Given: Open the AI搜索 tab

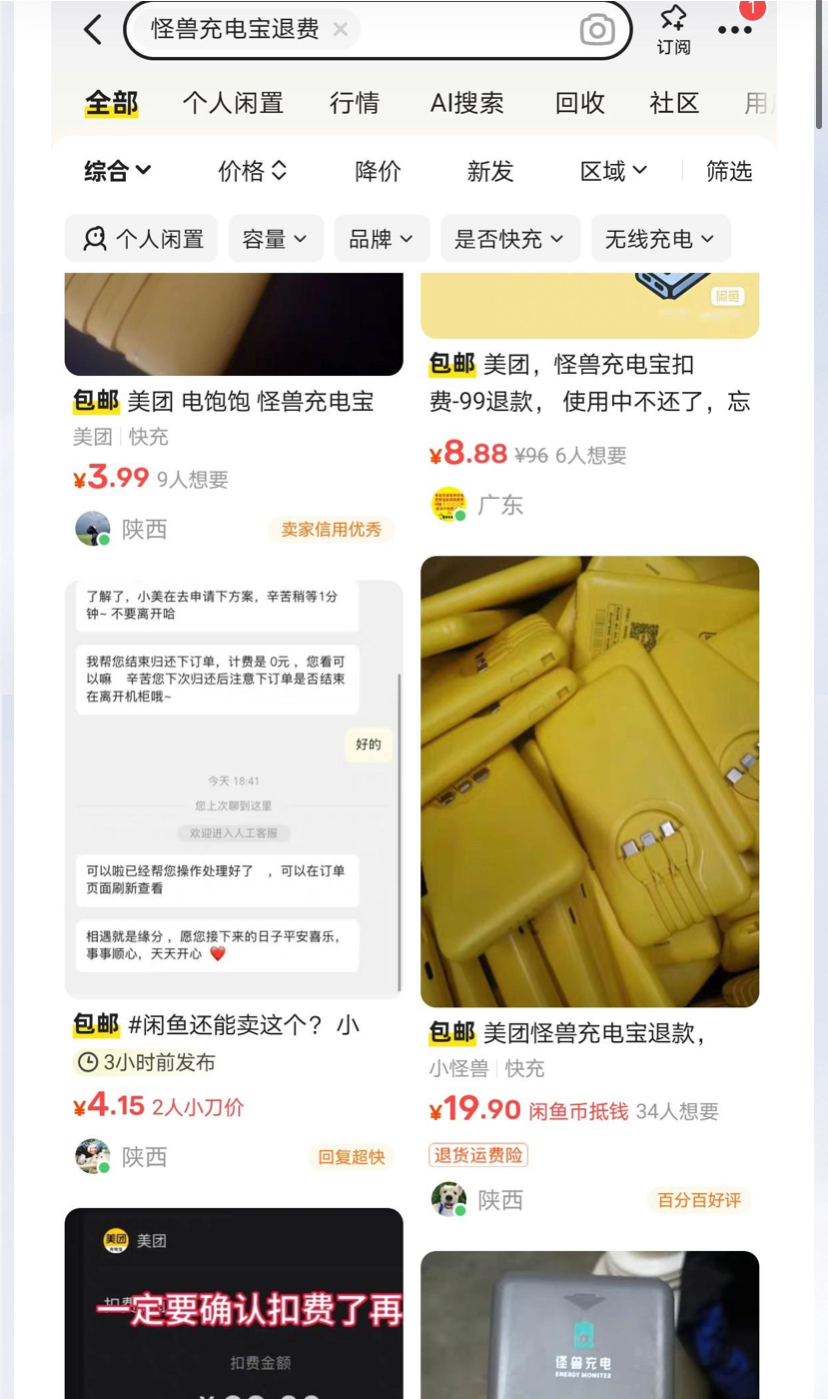Looking at the screenshot, I should [x=467, y=103].
